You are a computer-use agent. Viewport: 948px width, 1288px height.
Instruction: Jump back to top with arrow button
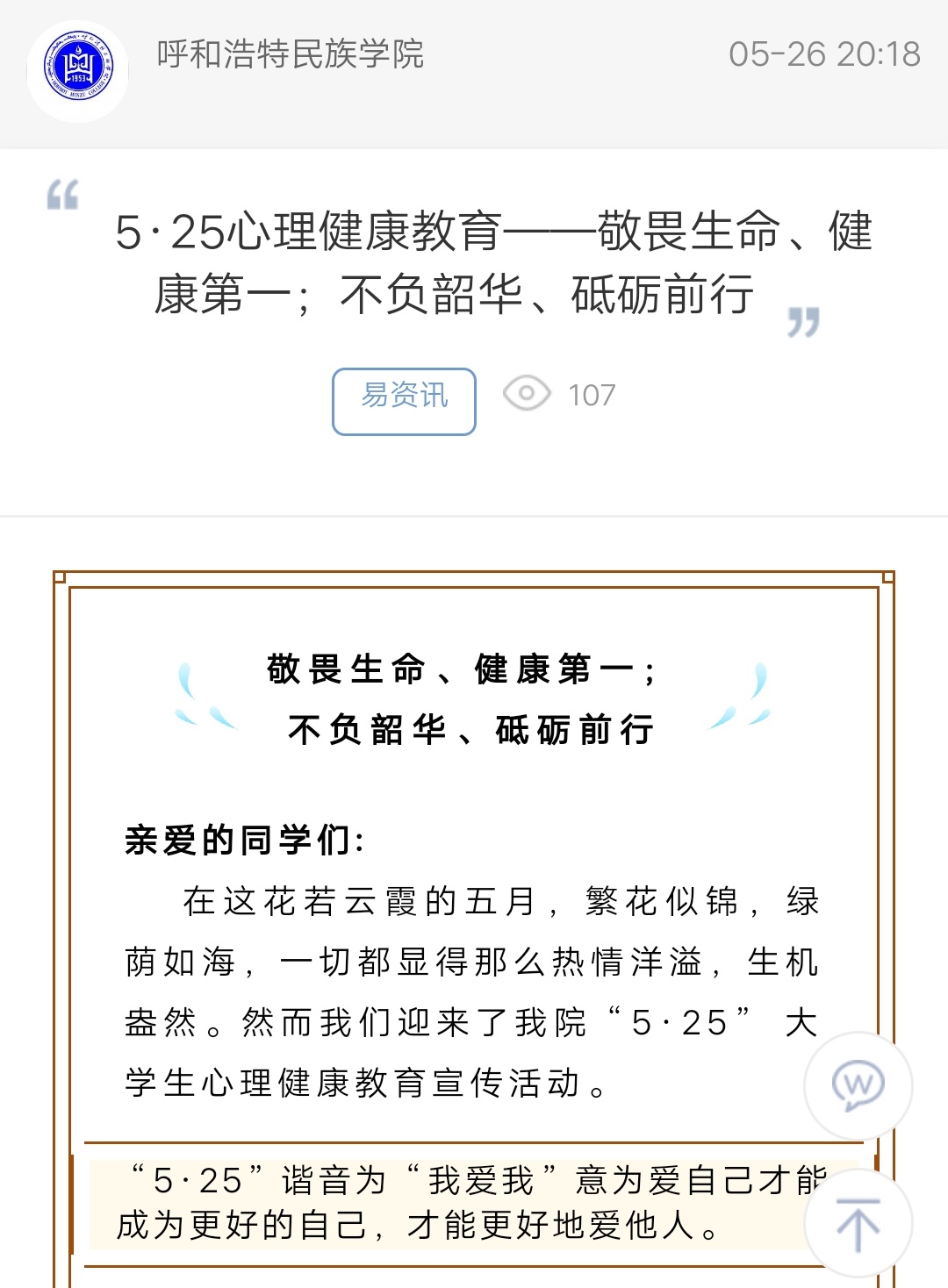858,1223
